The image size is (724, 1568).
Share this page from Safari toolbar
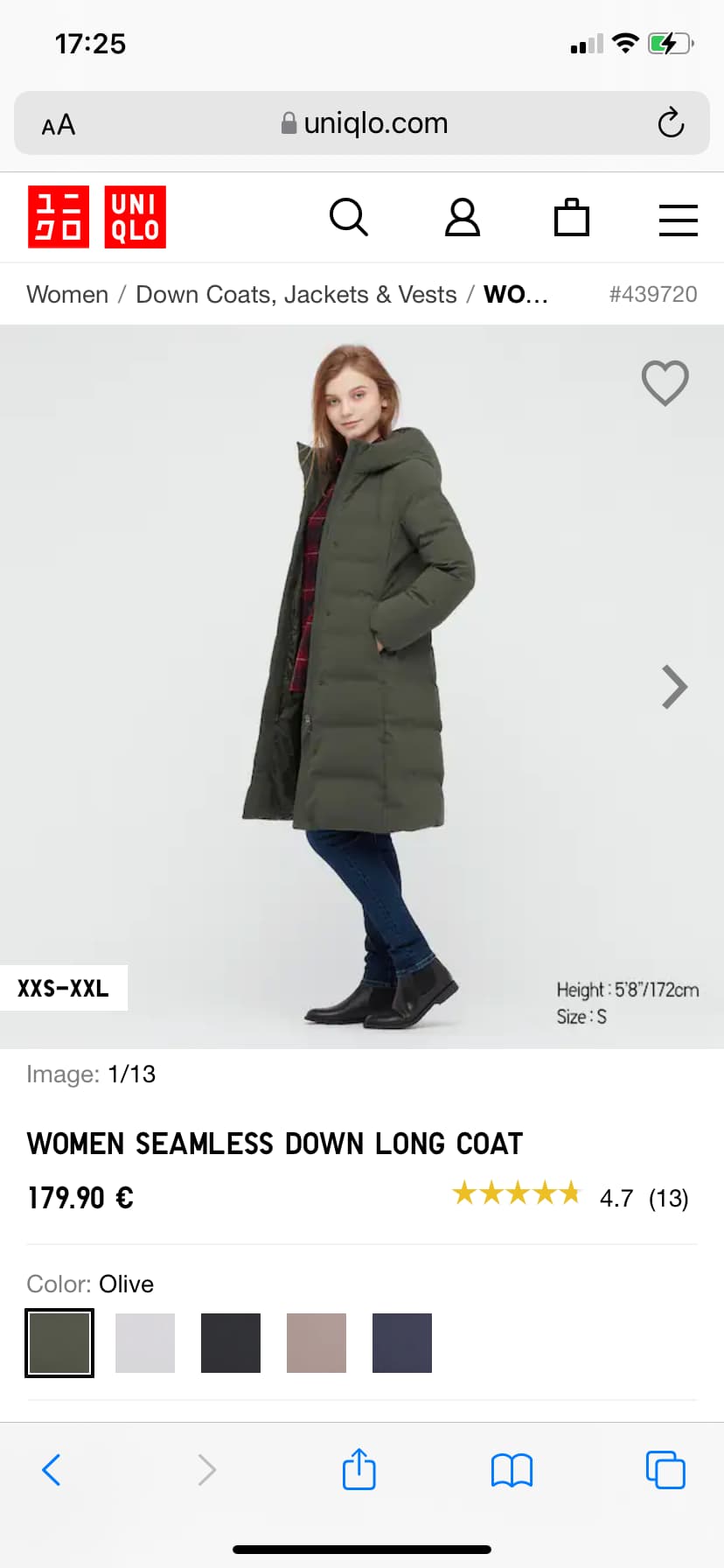tap(359, 1469)
